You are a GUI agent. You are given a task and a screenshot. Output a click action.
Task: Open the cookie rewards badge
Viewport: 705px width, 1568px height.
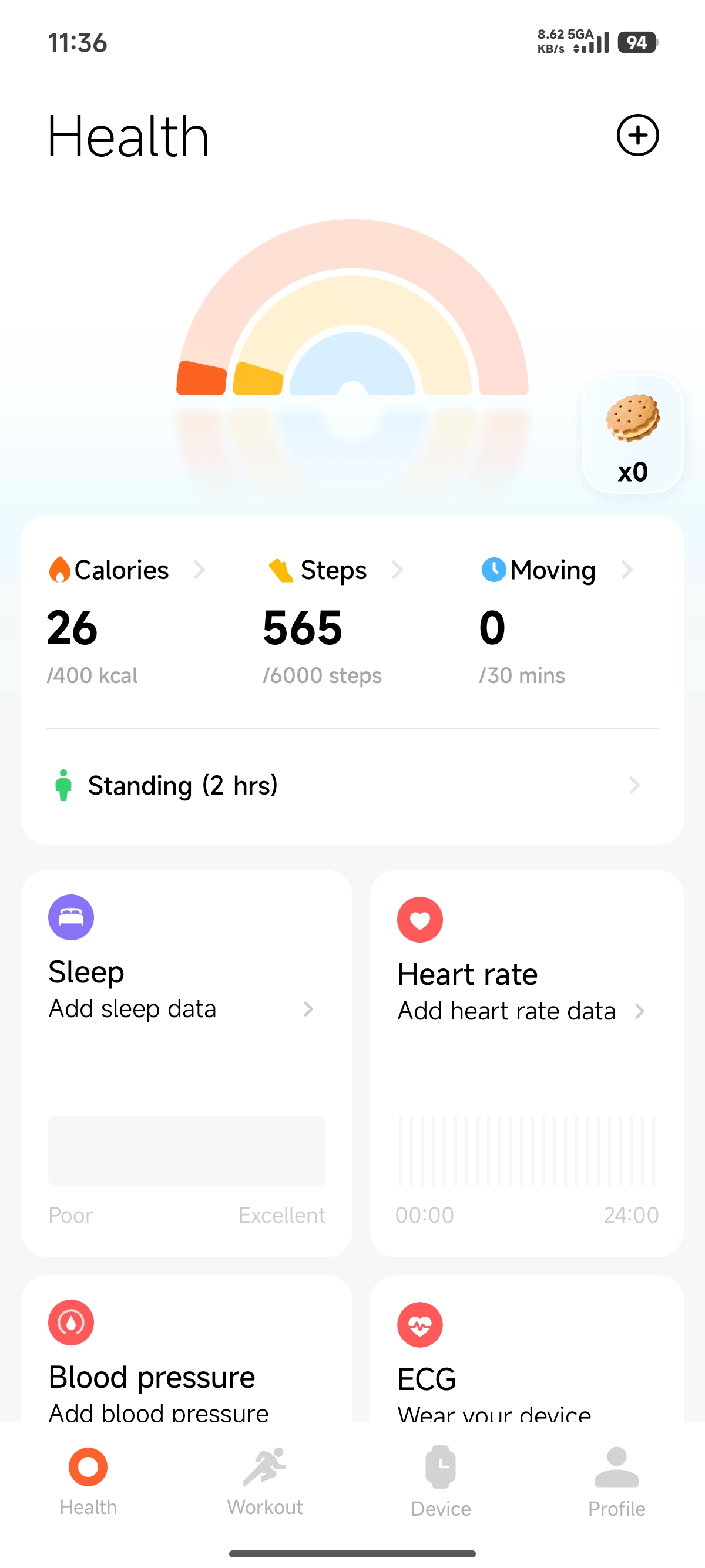[632, 434]
